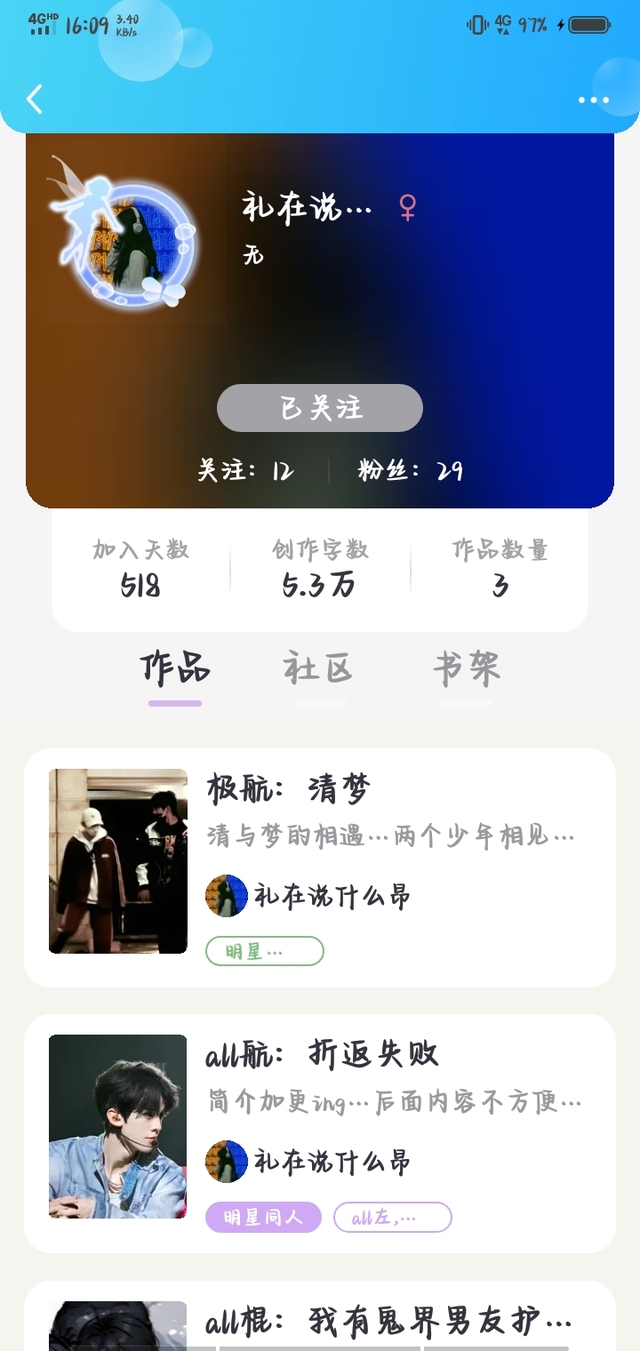This screenshot has width=640, height=1351.
Task: Switch to the 社区 tab
Action: 319,669
